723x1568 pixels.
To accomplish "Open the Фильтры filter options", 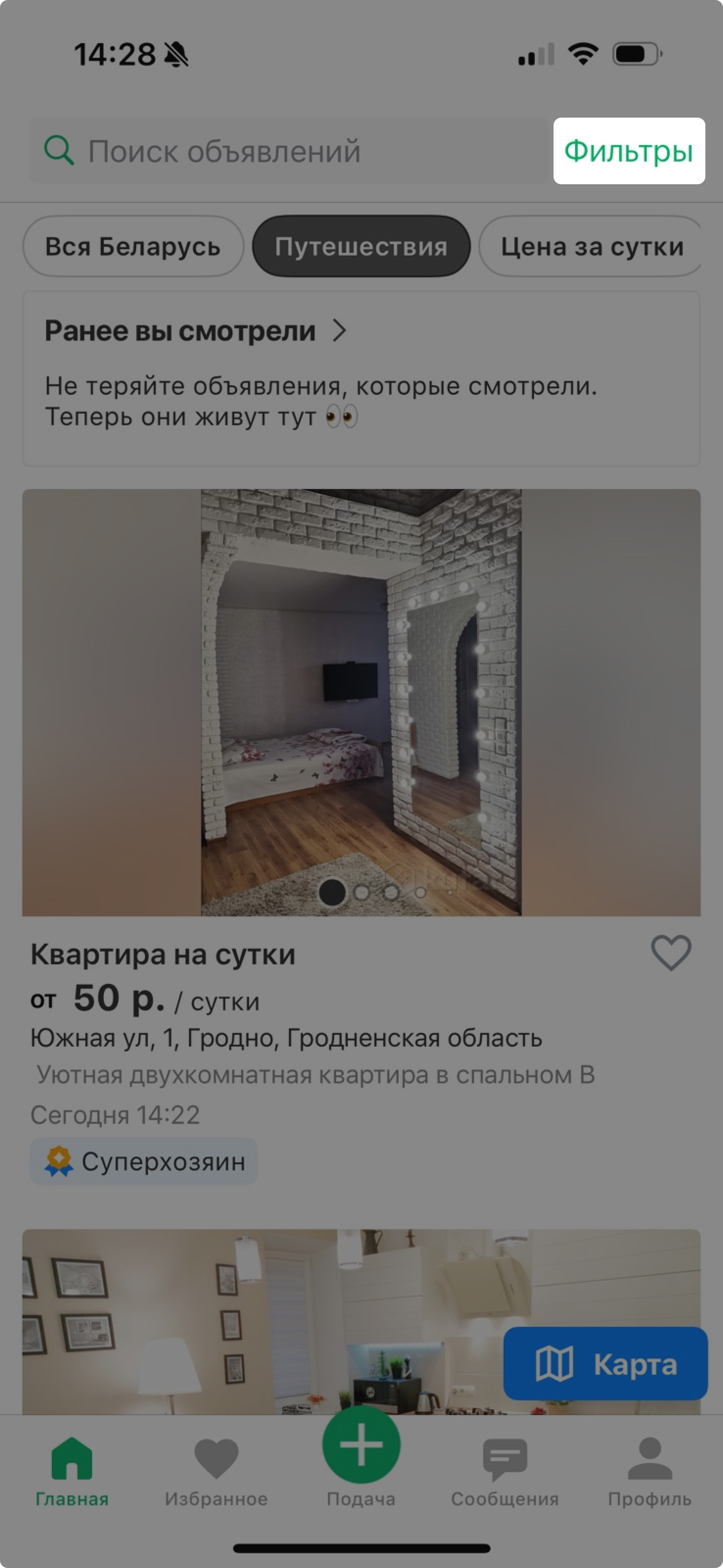I will click(x=628, y=151).
